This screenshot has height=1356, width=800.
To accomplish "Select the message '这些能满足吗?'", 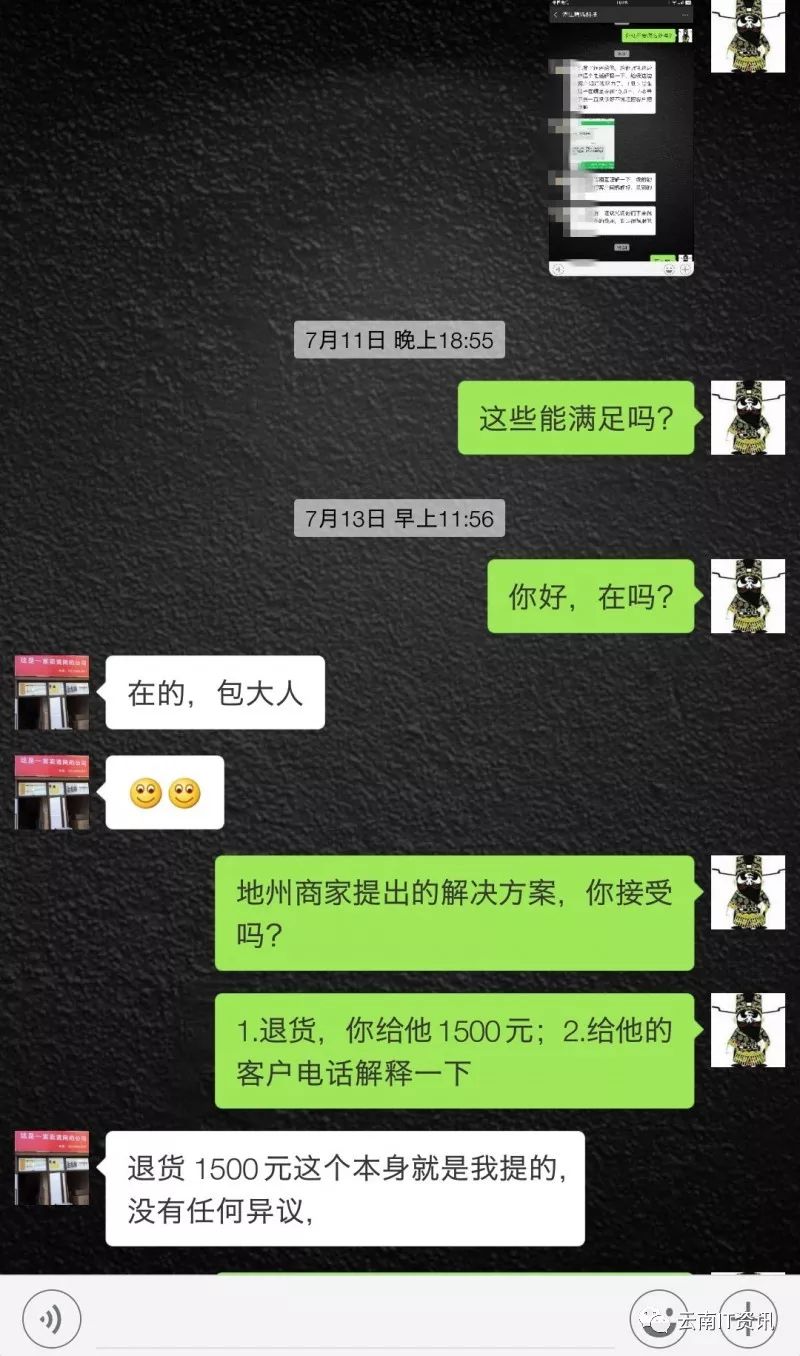I will click(x=575, y=419).
